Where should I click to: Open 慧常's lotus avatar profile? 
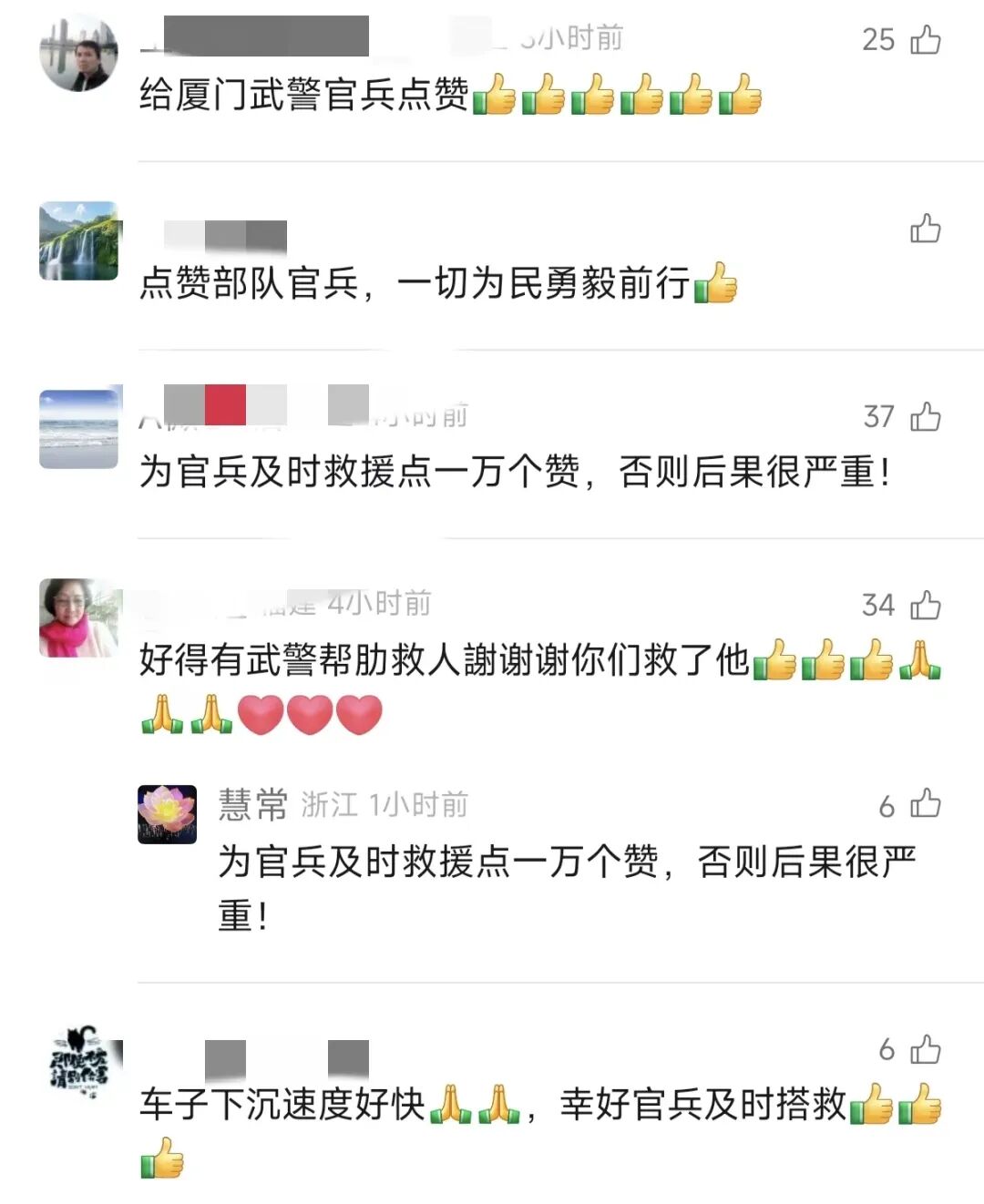167,814
